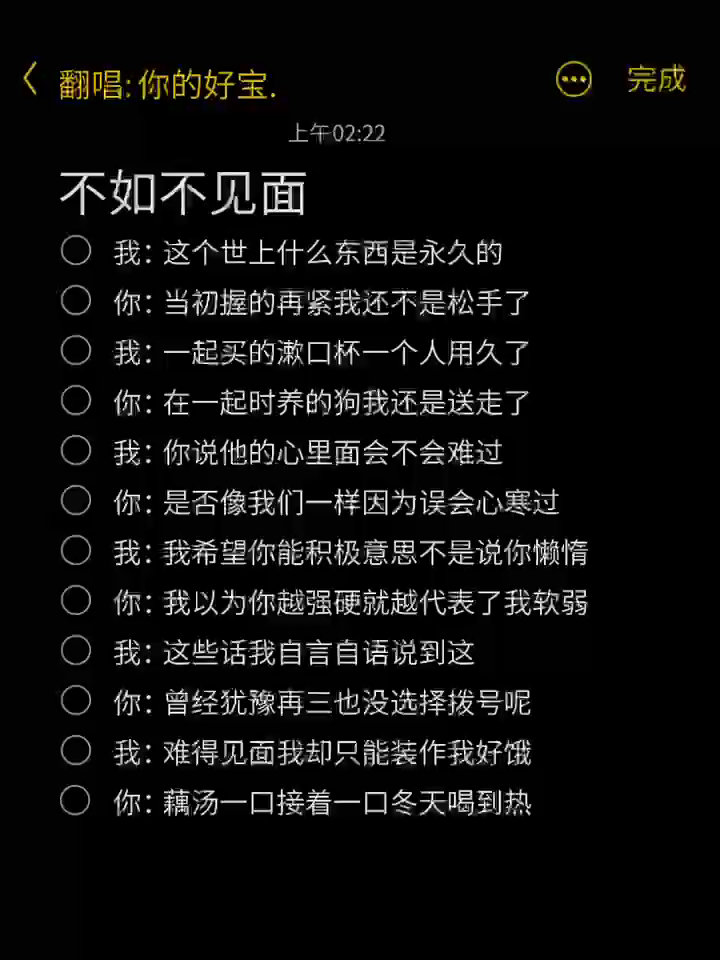Check off 难得见面我却只能装作我好饿
This screenshot has width=720, height=960.
(76, 750)
